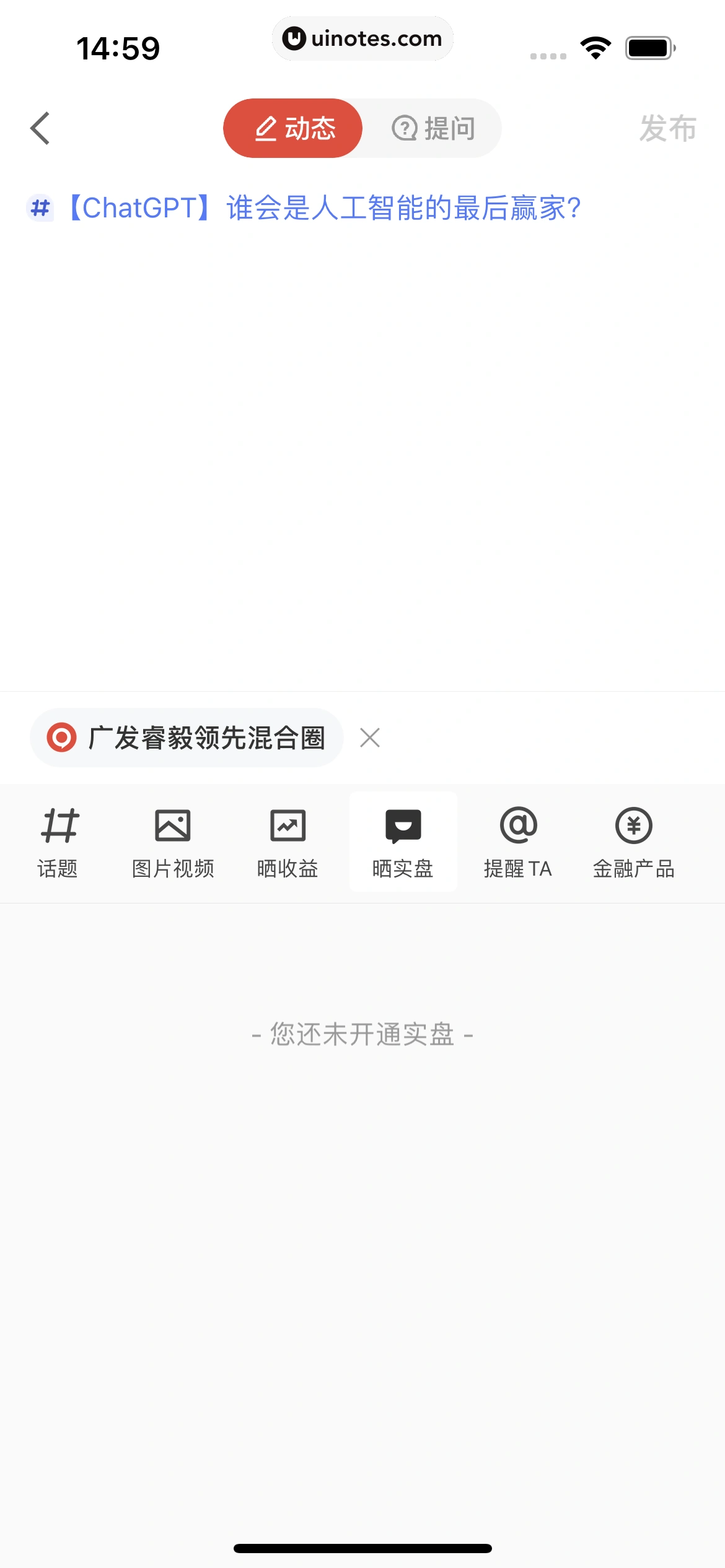Switch to the 提问 tab
Viewport: 725px width, 1568px height.
coord(433,128)
